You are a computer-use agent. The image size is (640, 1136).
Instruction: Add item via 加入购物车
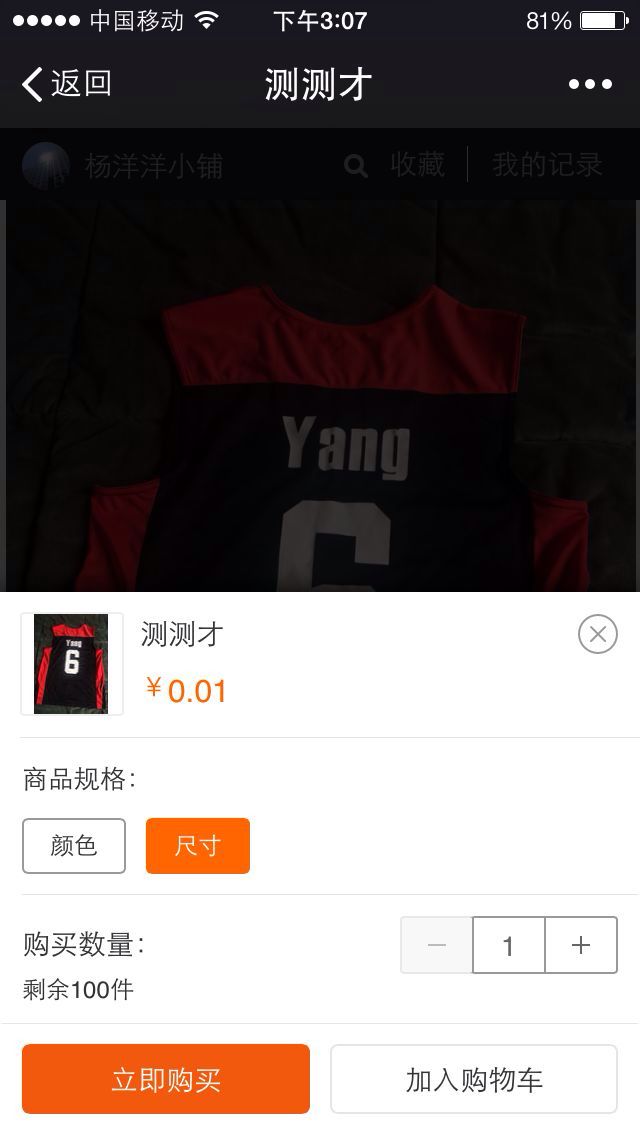[x=474, y=1079]
